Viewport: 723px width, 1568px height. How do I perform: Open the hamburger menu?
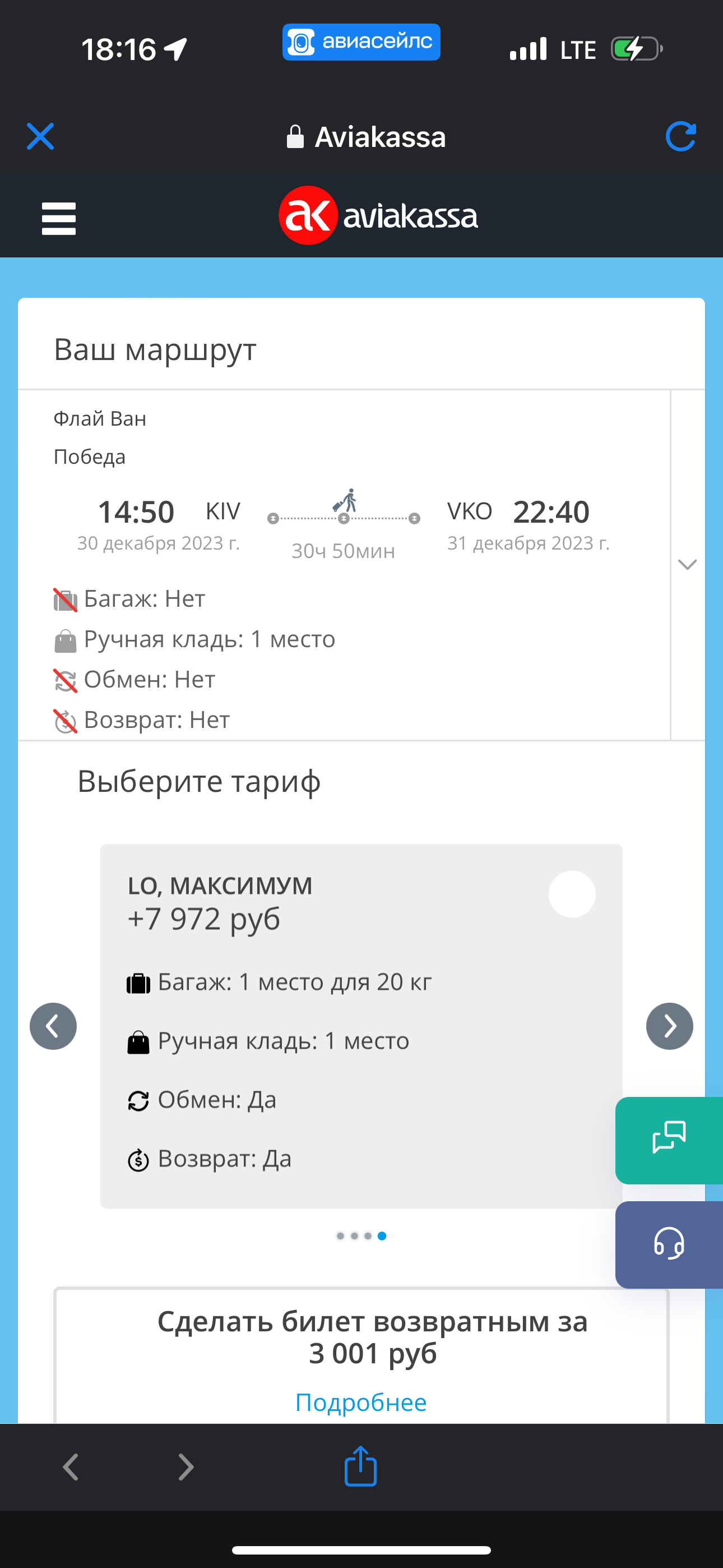click(58, 219)
